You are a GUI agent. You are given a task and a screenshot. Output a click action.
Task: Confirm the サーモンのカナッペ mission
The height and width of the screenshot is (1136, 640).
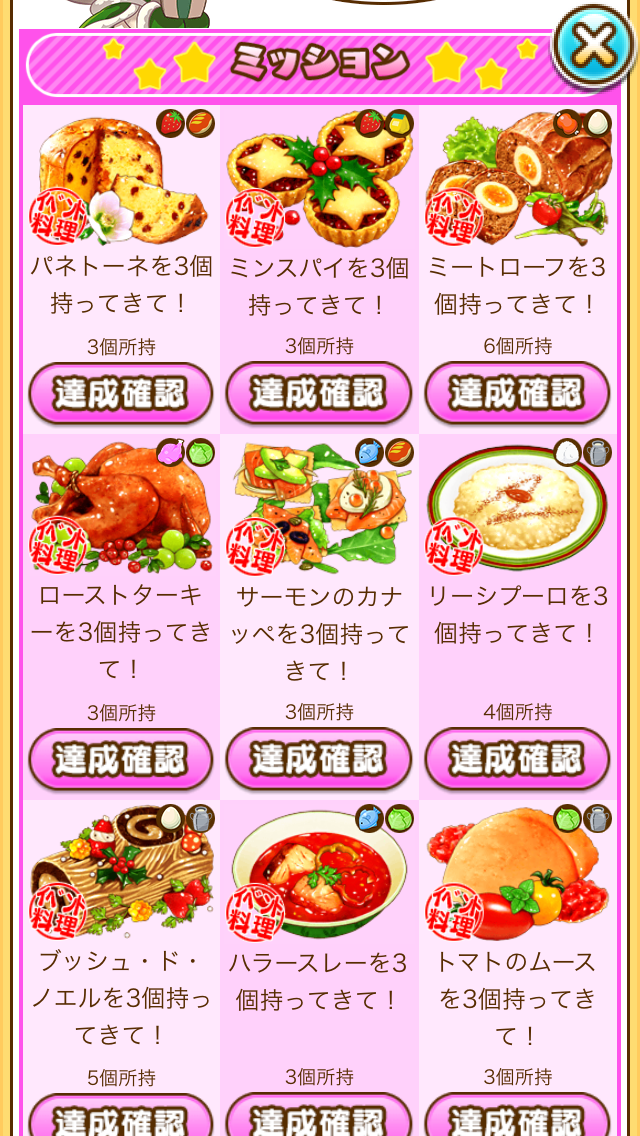(319, 759)
